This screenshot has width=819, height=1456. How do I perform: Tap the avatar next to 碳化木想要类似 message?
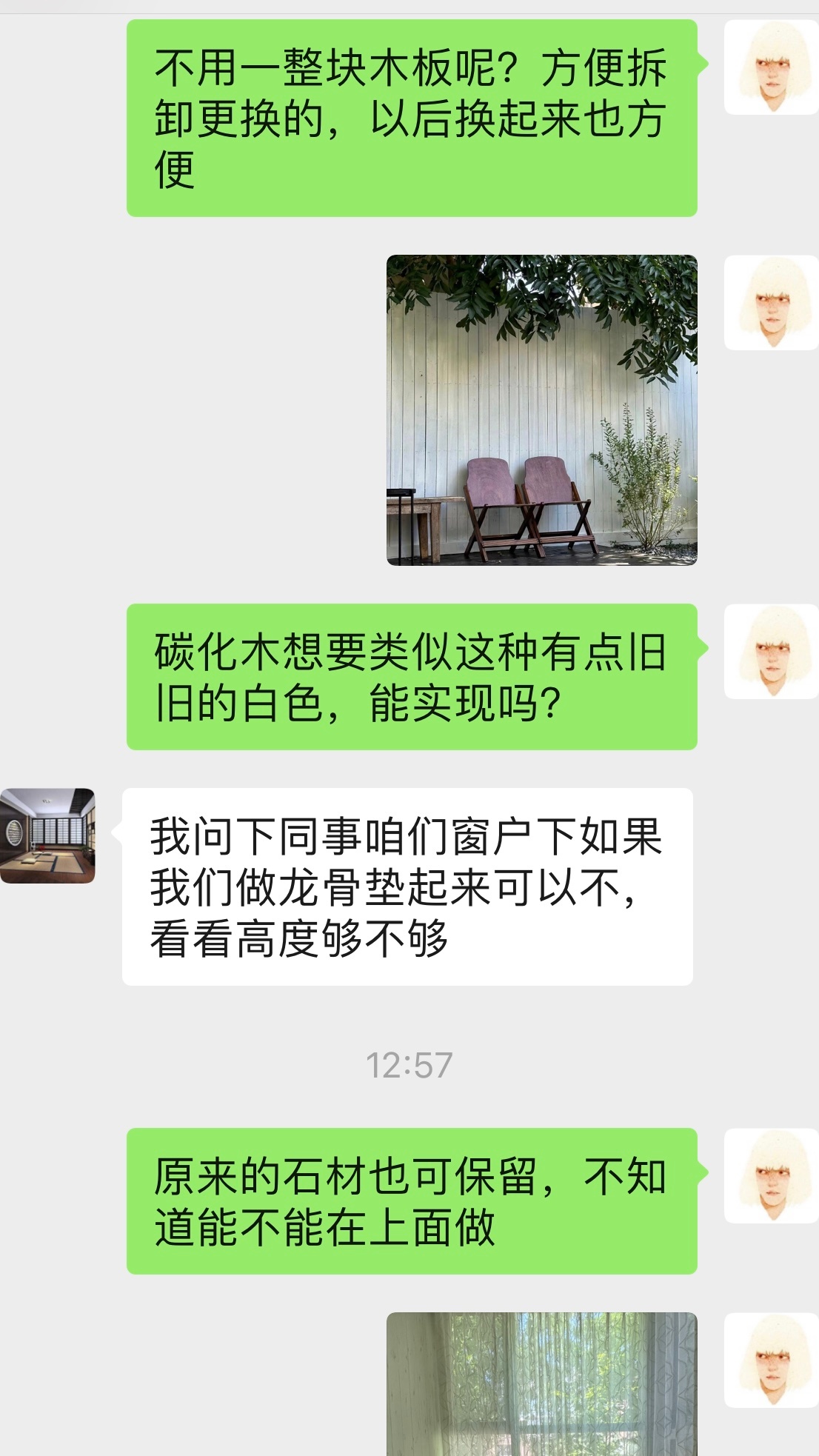[x=771, y=652]
